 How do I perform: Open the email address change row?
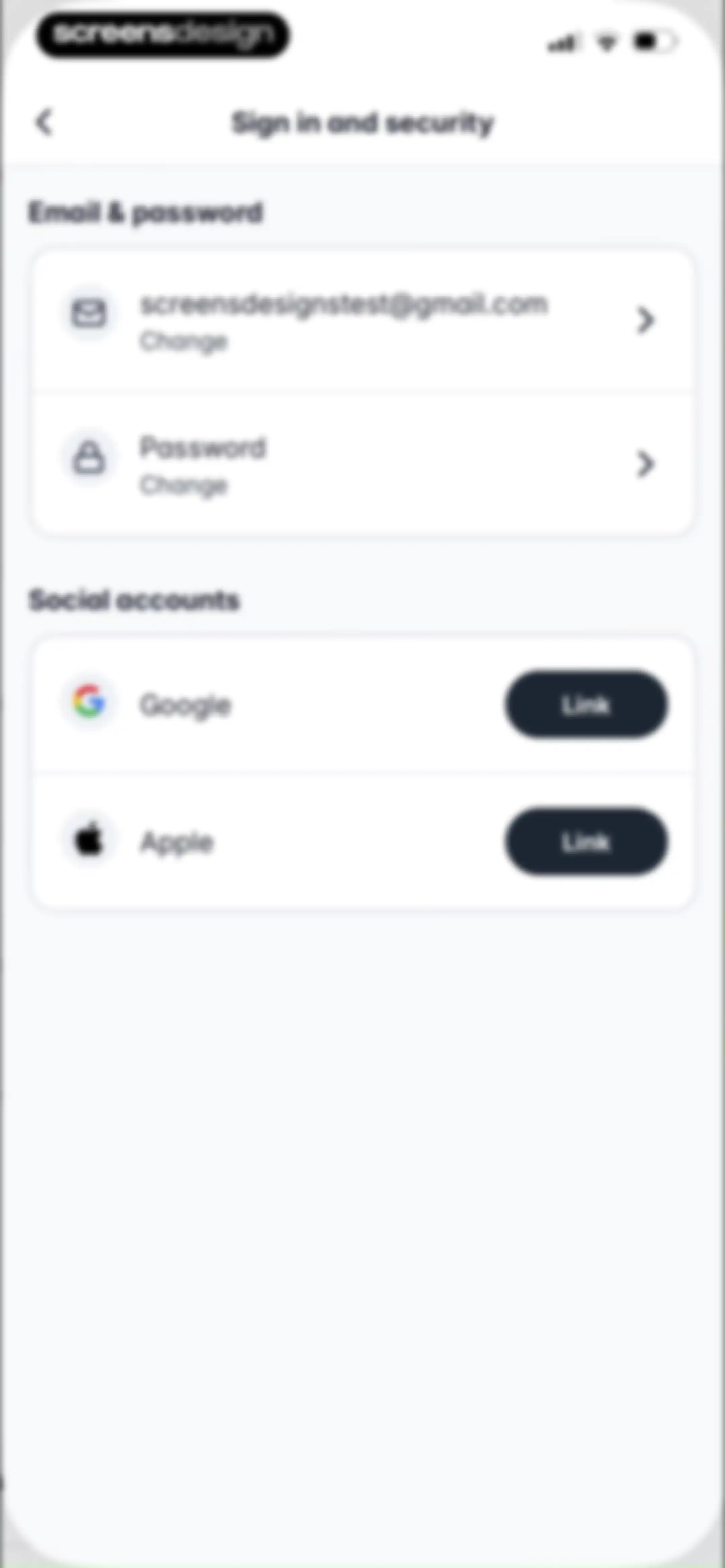click(362, 320)
